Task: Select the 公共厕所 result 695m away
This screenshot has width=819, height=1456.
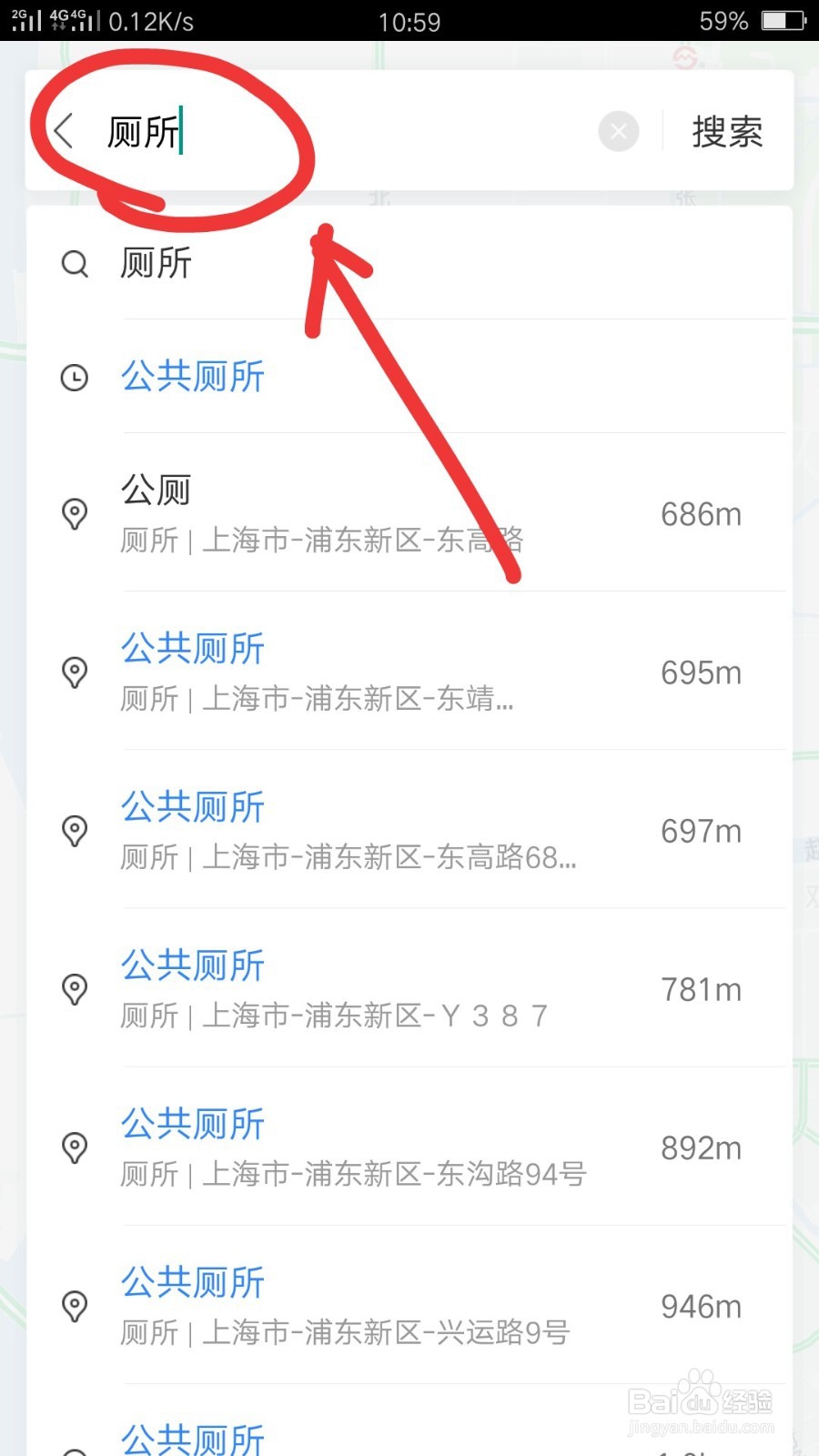Action: (318, 673)
